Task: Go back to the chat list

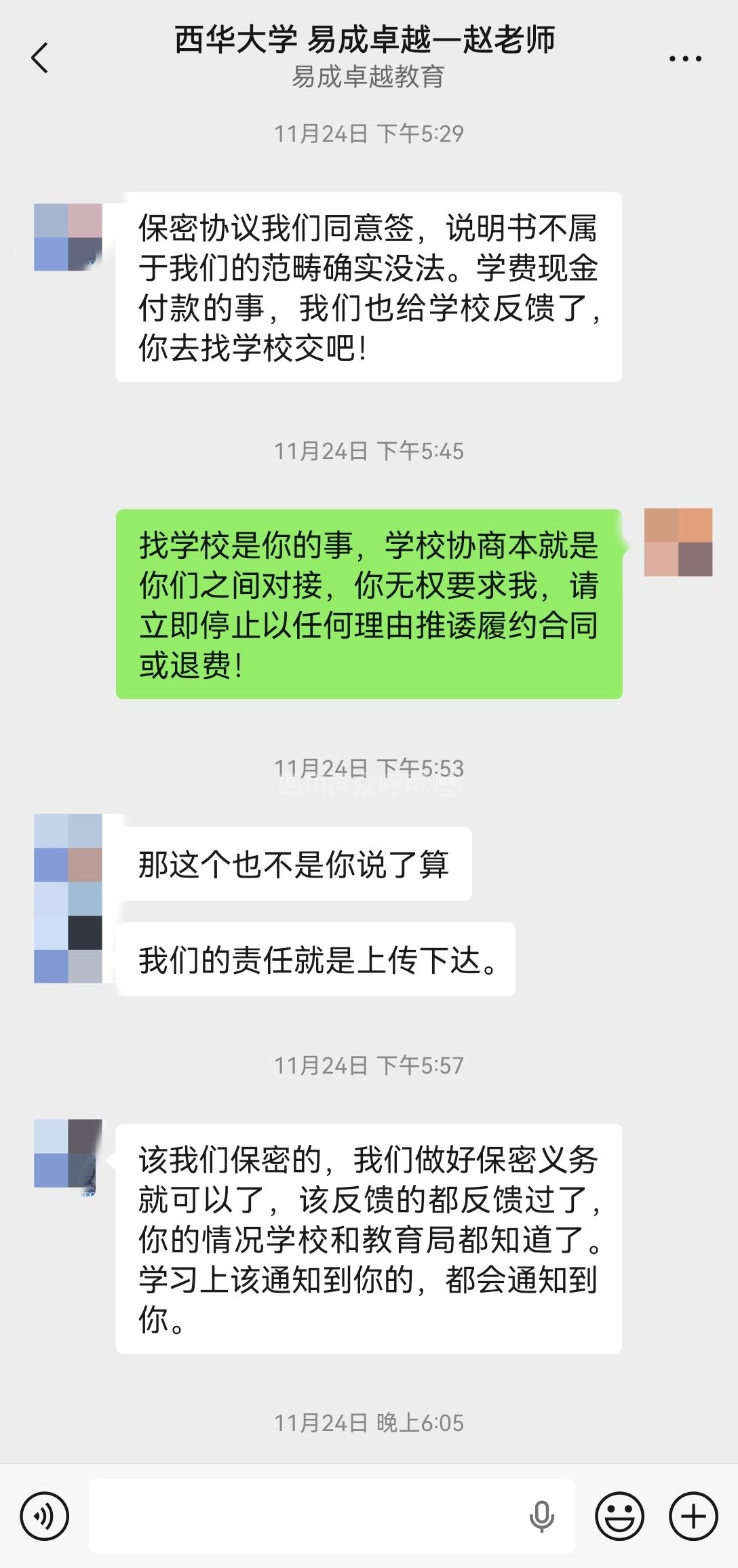Action: [x=40, y=58]
